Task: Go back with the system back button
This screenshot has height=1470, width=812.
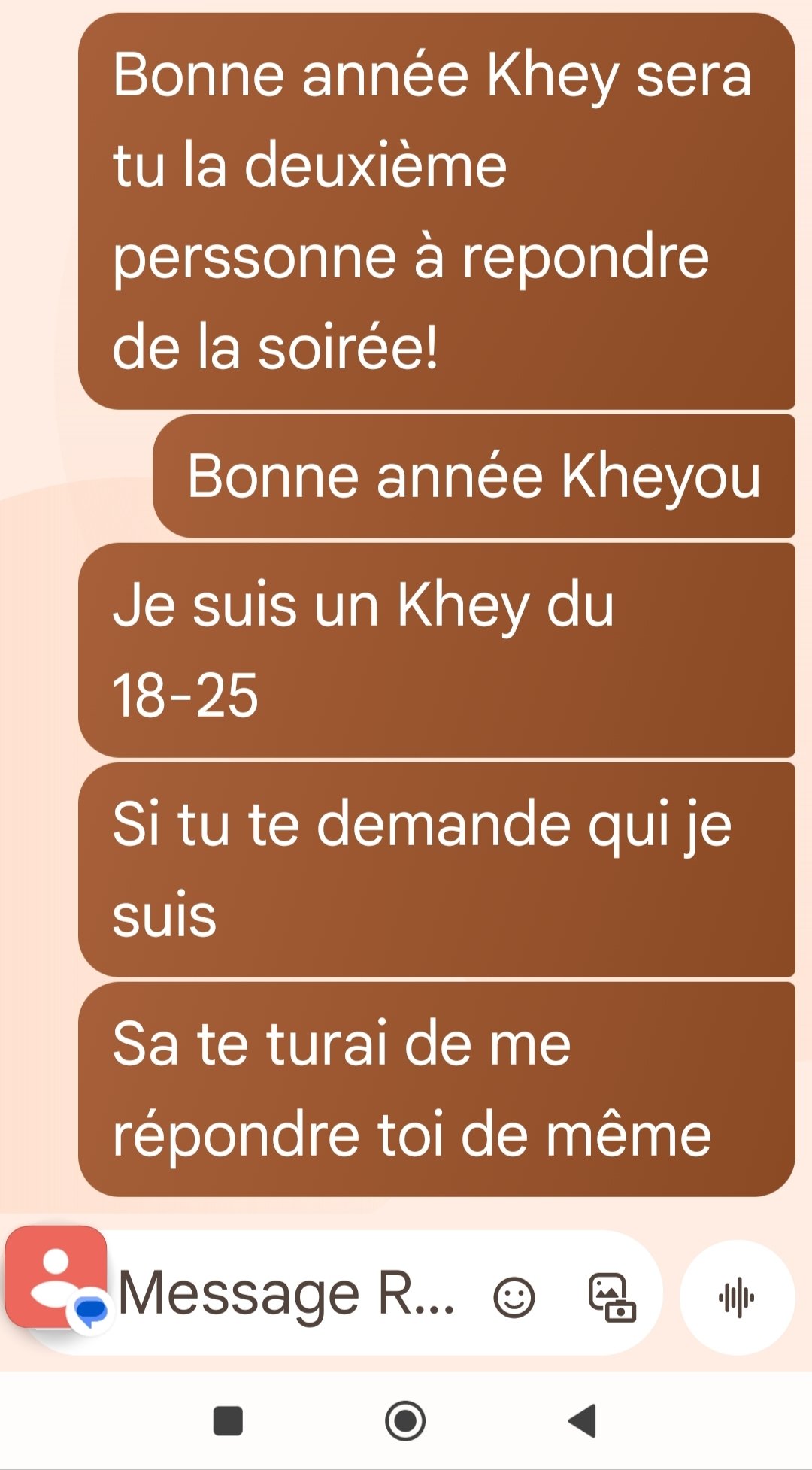Action: (583, 1420)
